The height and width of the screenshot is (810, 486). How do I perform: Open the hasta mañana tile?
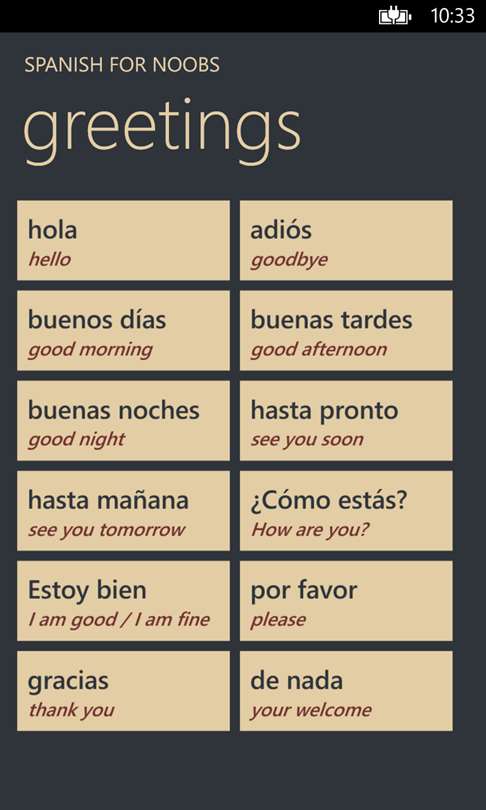tap(123, 510)
